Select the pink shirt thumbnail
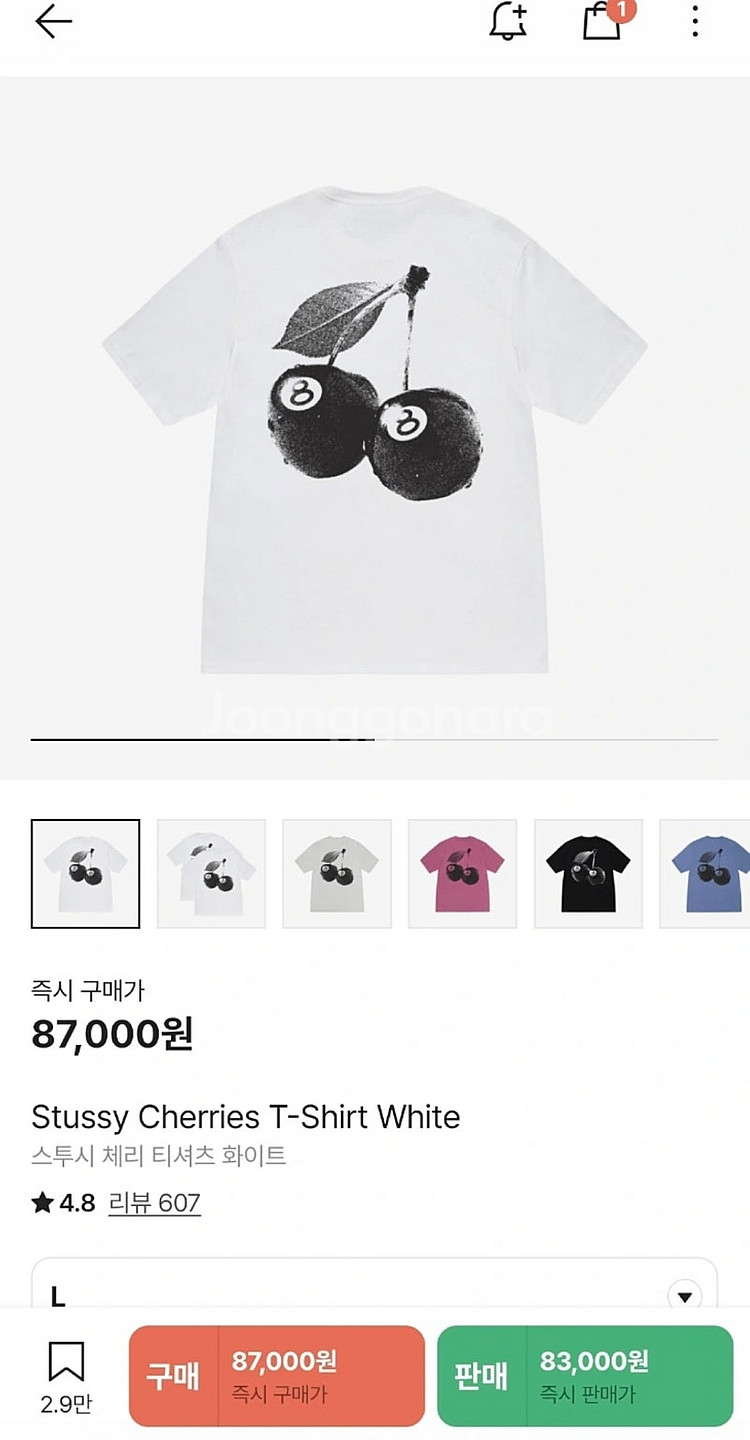The width and height of the screenshot is (750, 1440). (463, 873)
